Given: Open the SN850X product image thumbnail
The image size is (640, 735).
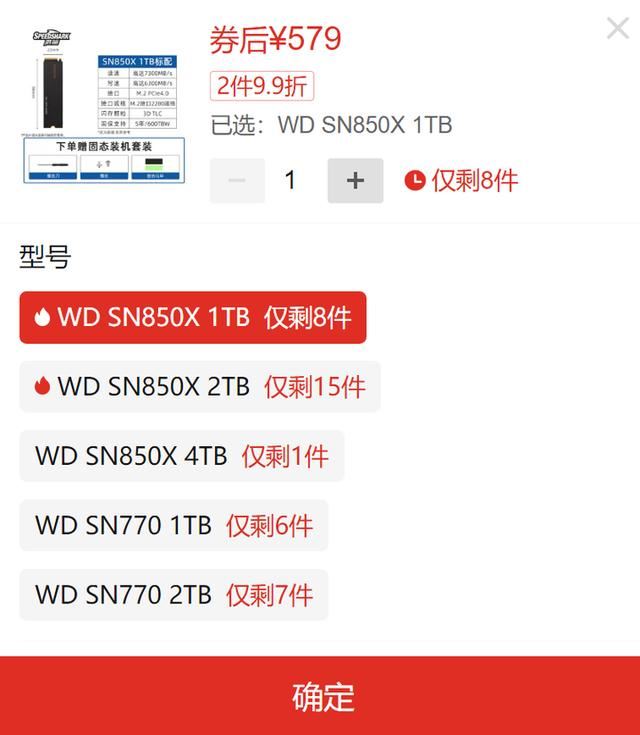Looking at the screenshot, I should (x=106, y=104).
